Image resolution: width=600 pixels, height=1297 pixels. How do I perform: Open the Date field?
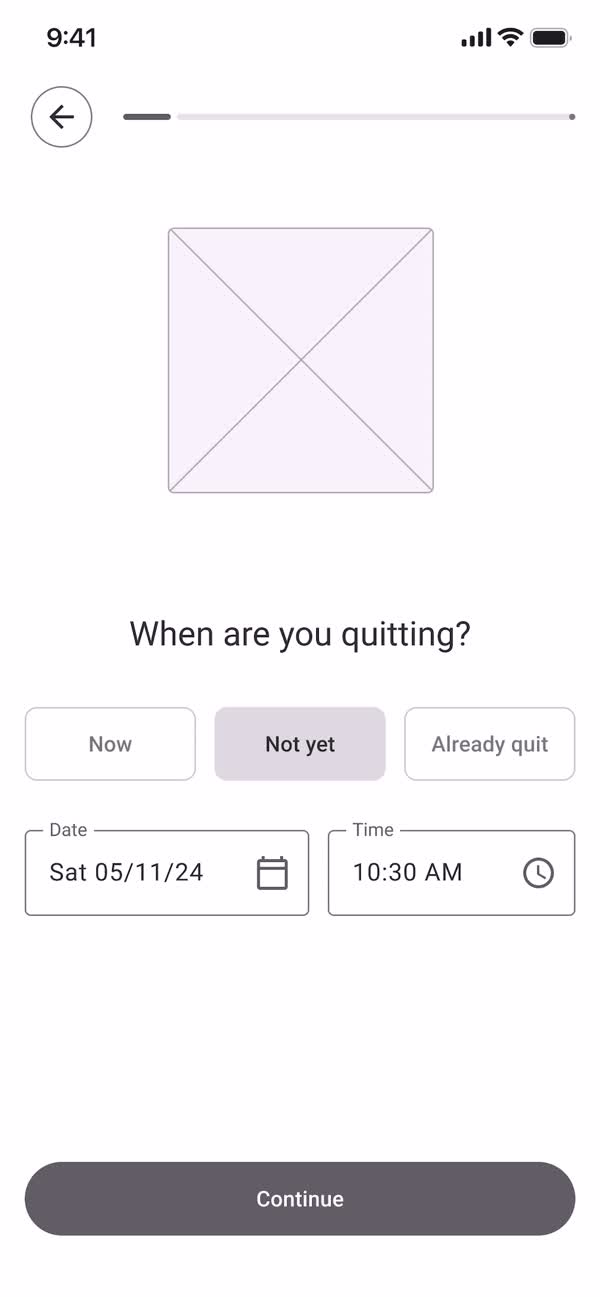140,873
